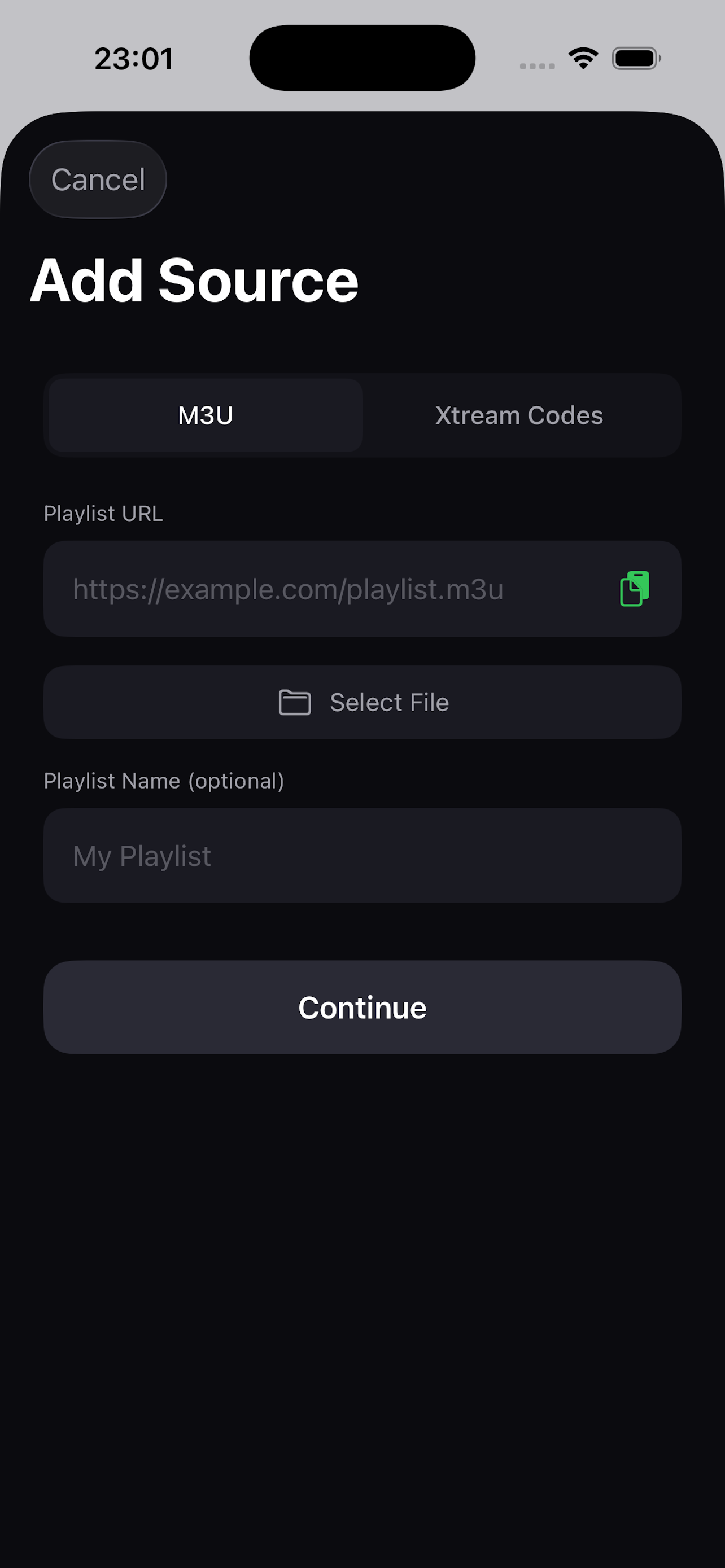Tap the clipboard icon inside URL field
The height and width of the screenshot is (1568, 725).
click(635, 588)
